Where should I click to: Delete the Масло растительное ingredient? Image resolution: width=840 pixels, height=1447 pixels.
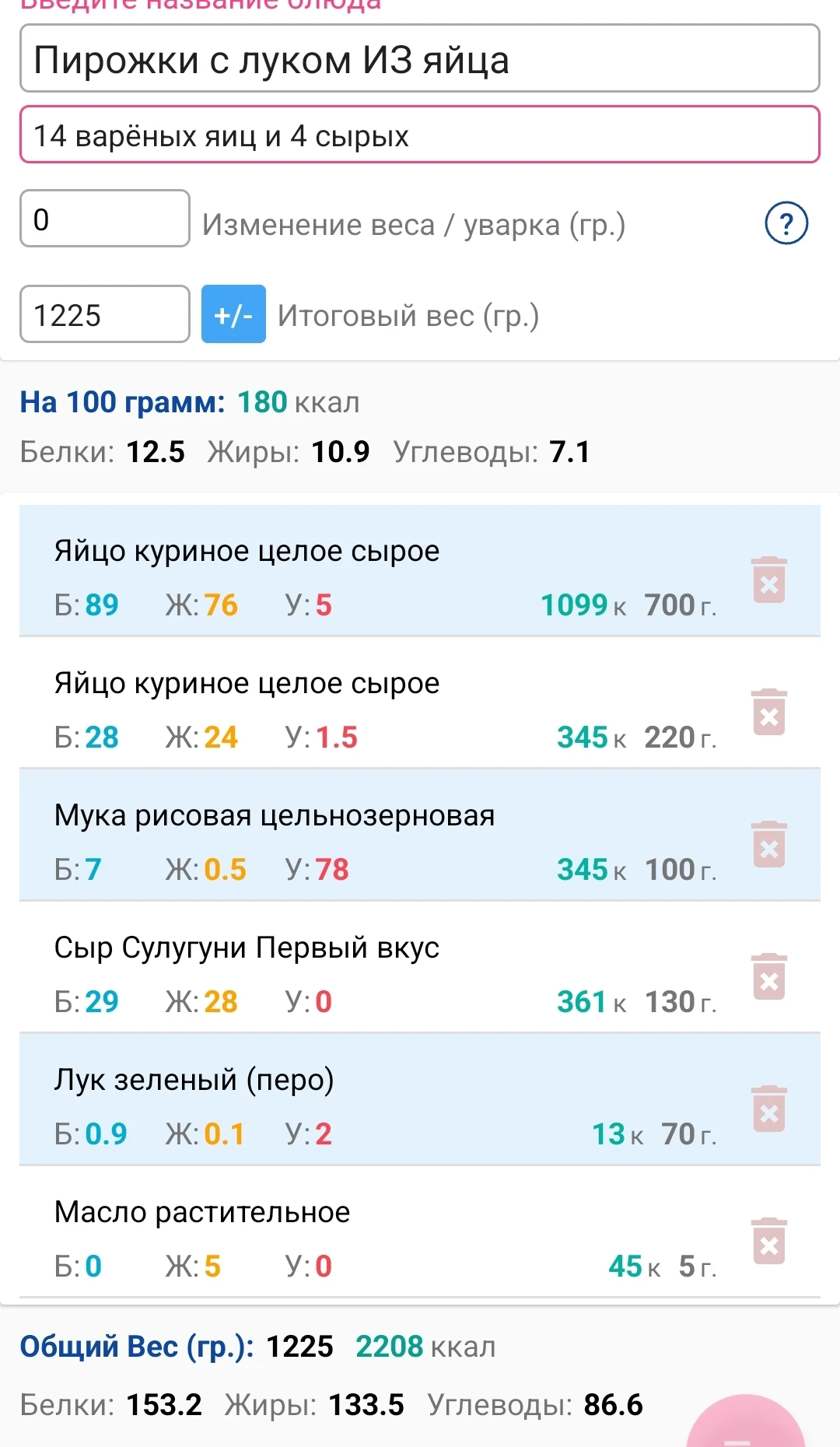click(768, 1242)
